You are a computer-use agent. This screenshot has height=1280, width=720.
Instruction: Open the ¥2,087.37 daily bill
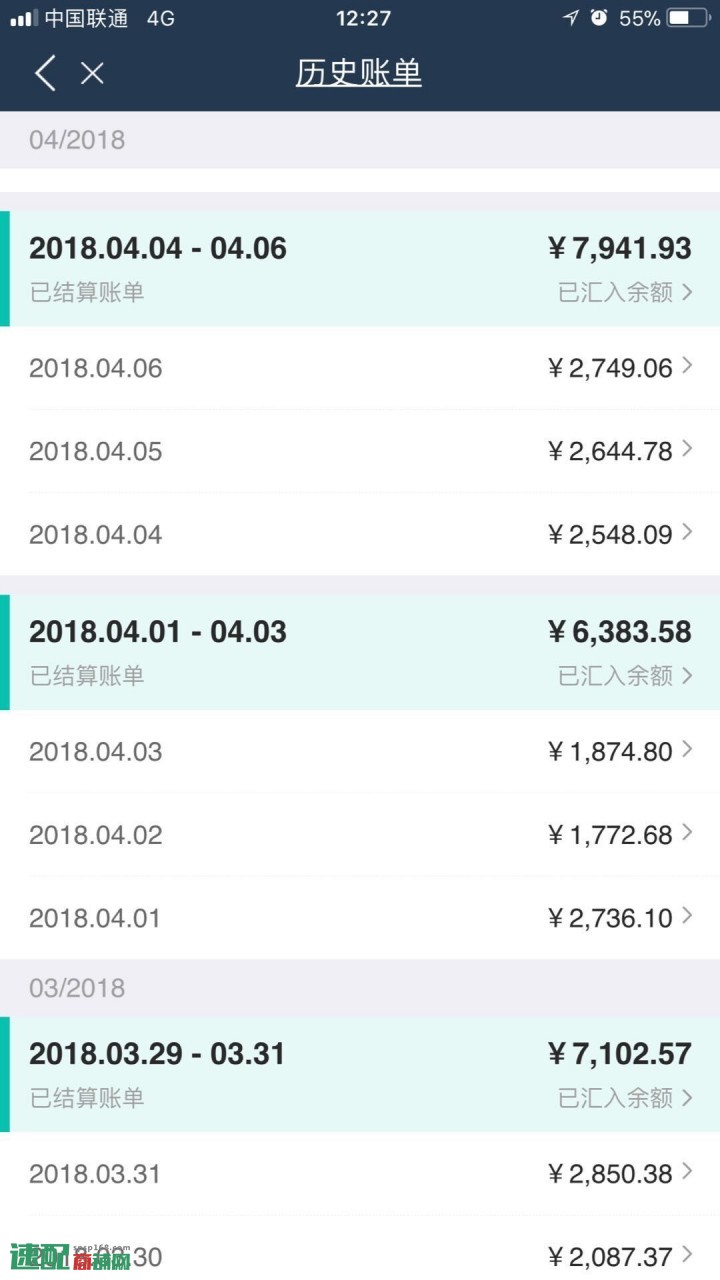point(360,1248)
